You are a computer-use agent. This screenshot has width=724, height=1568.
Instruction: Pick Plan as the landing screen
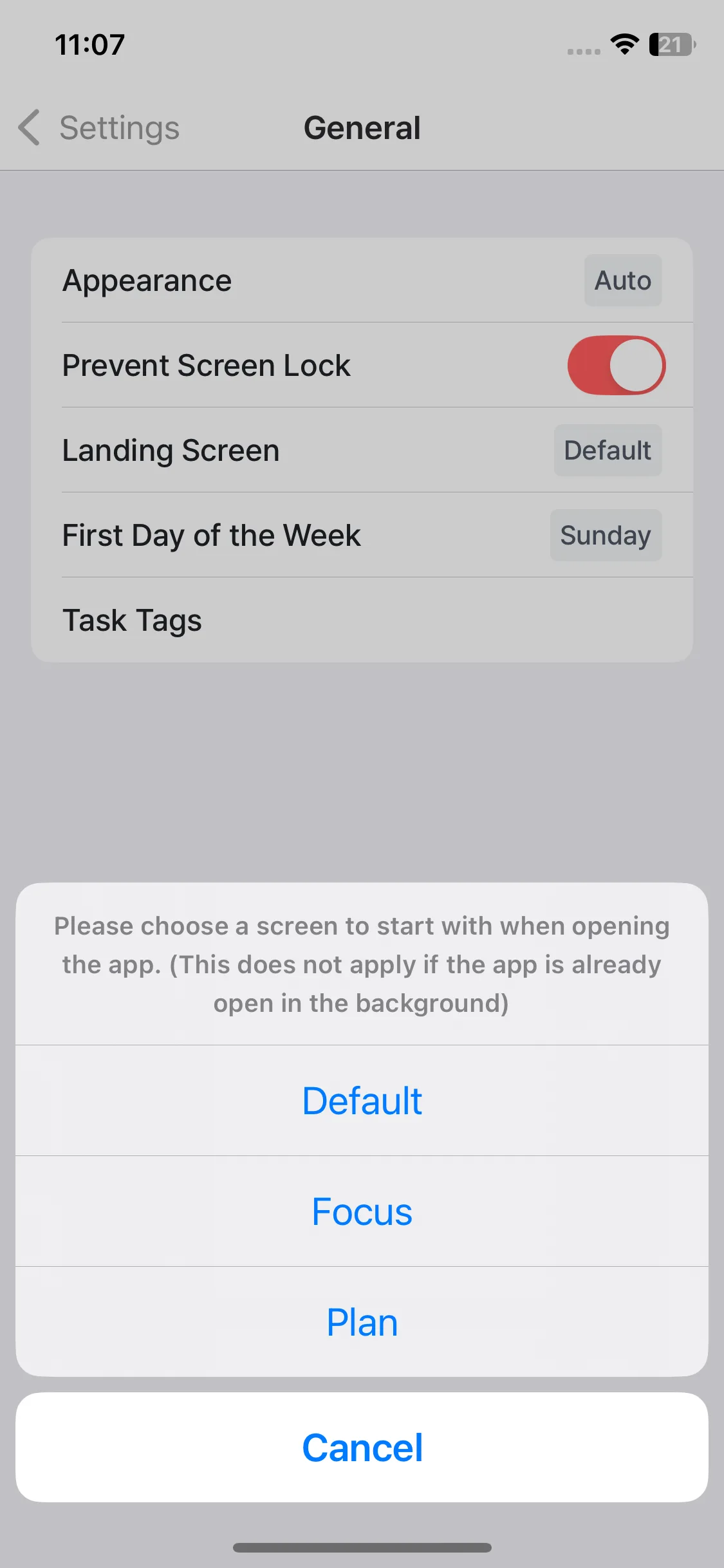pyautogui.click(x=362, y=1321)
